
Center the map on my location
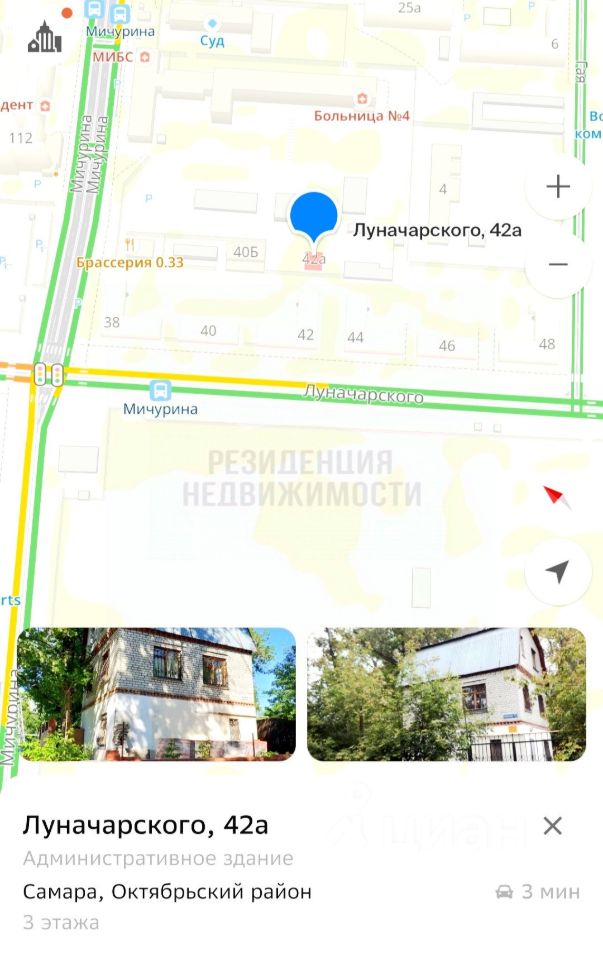(x=557, y=571)
